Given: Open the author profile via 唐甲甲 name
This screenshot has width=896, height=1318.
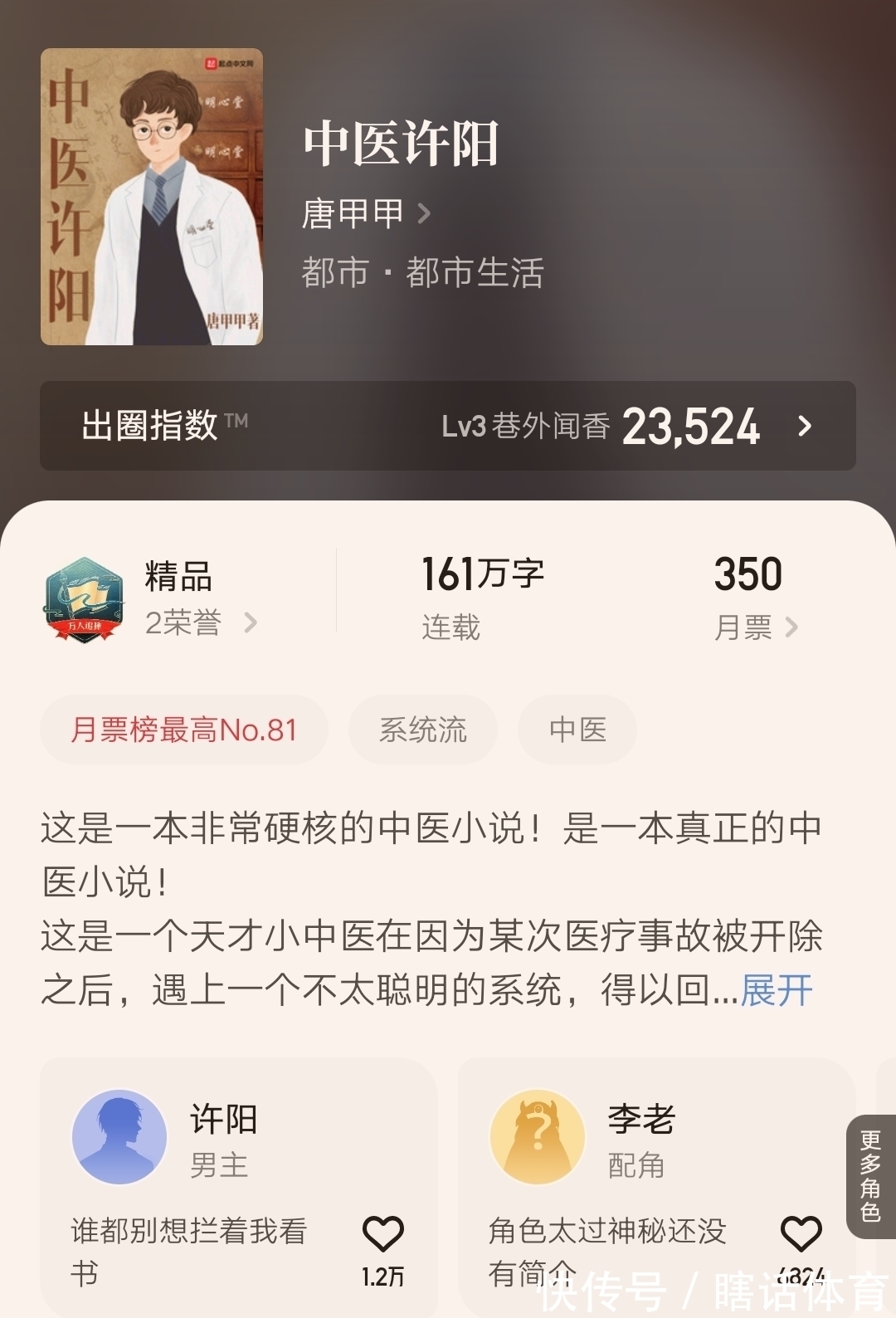Looking at the screenshot, I should point(352,214).
